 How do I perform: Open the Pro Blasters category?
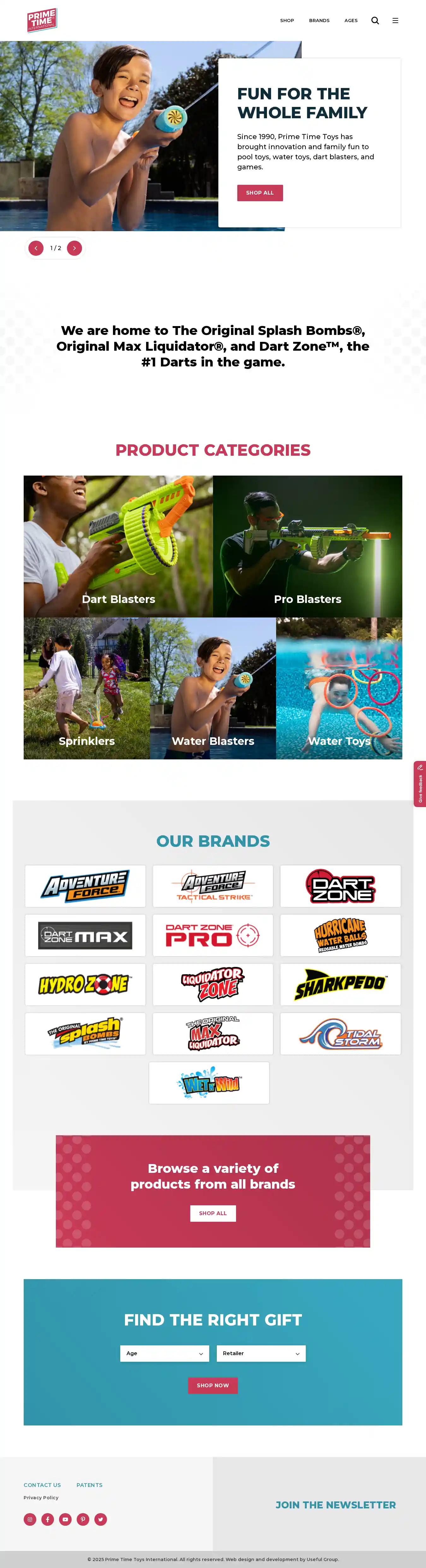point(307,546)
